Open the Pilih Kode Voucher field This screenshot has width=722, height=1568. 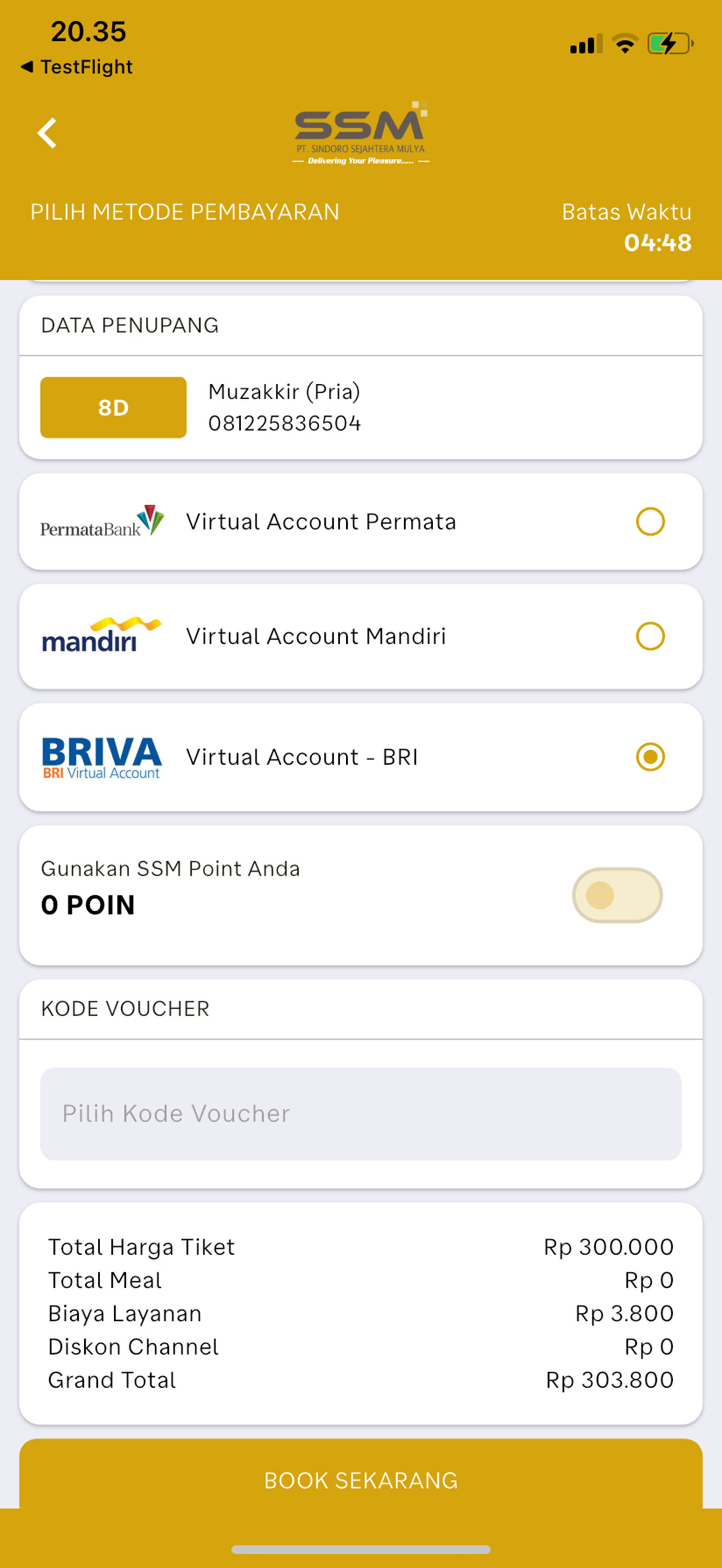click(x=360, y=1113)
